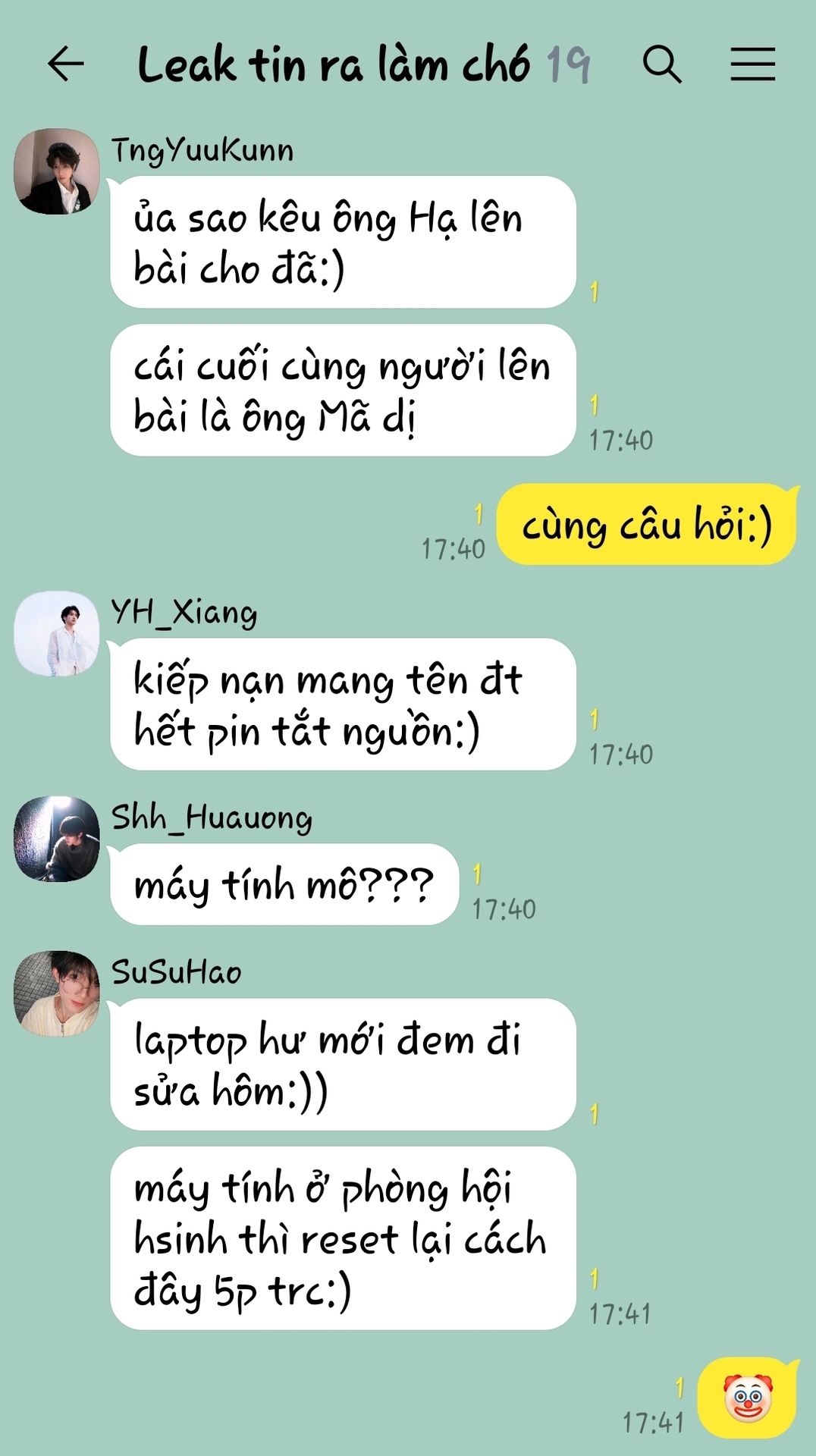
Task: View YH_Xiang's profile avatar
Action: pyautogui.click(x=57, y=634)
